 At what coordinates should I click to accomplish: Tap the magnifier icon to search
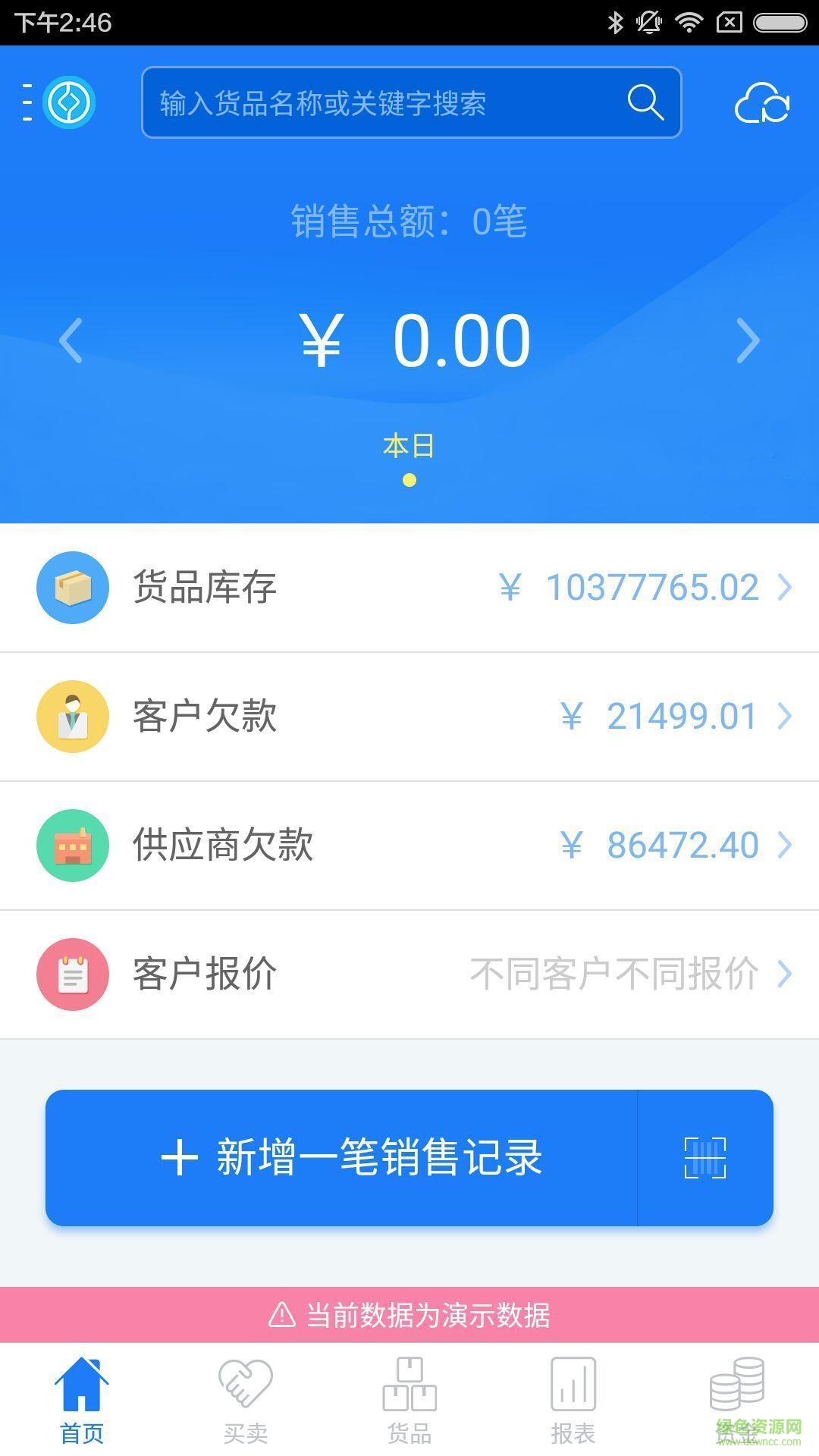click(x=644, y=102)
